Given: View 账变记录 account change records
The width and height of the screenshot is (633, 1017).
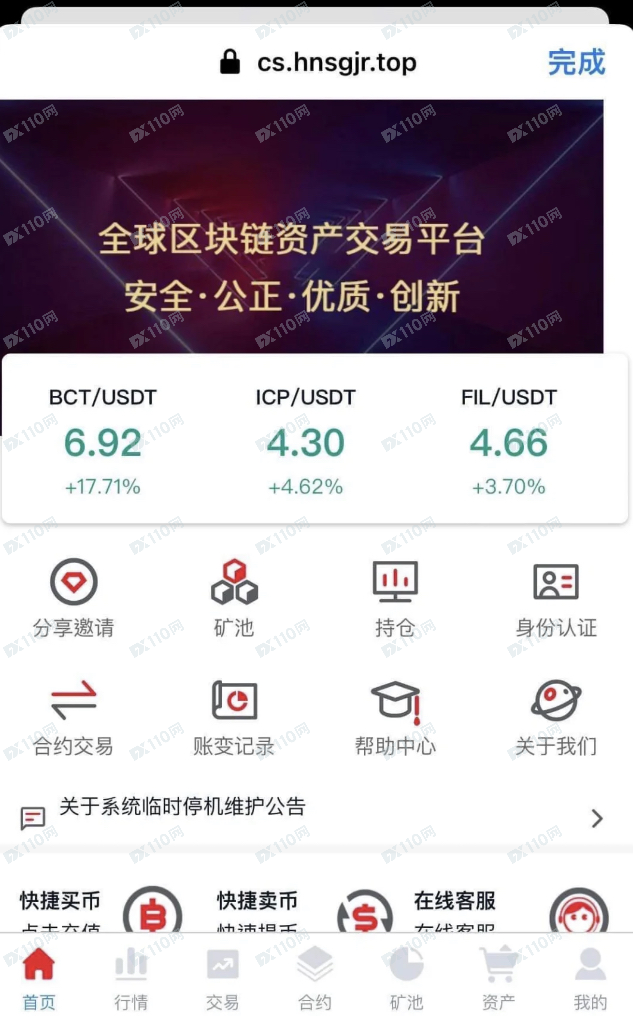Looking at the screenshot, I should pyautogui.click(x=234, y=717).
